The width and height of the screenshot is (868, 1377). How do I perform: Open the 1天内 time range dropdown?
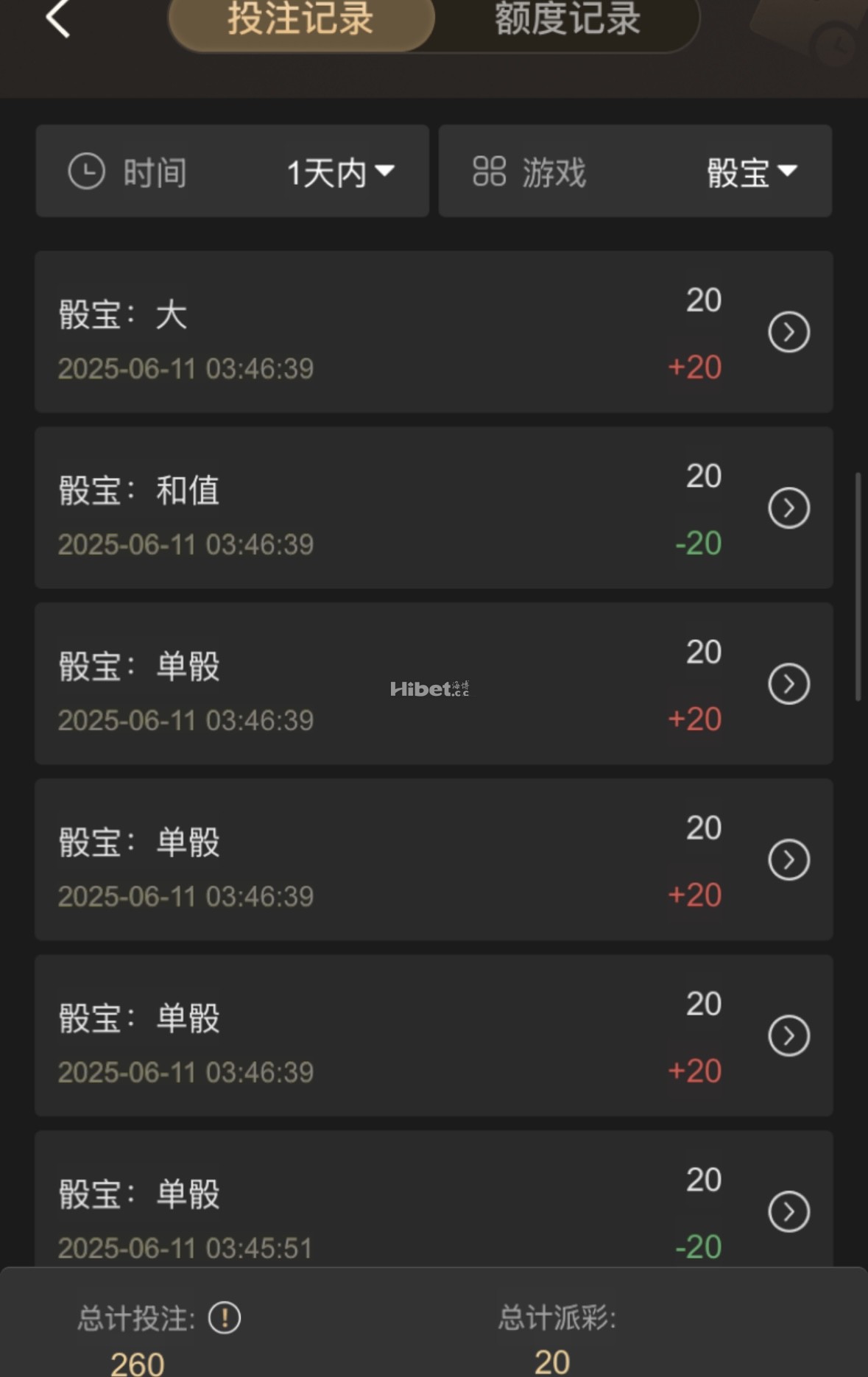tap(341, 172)
